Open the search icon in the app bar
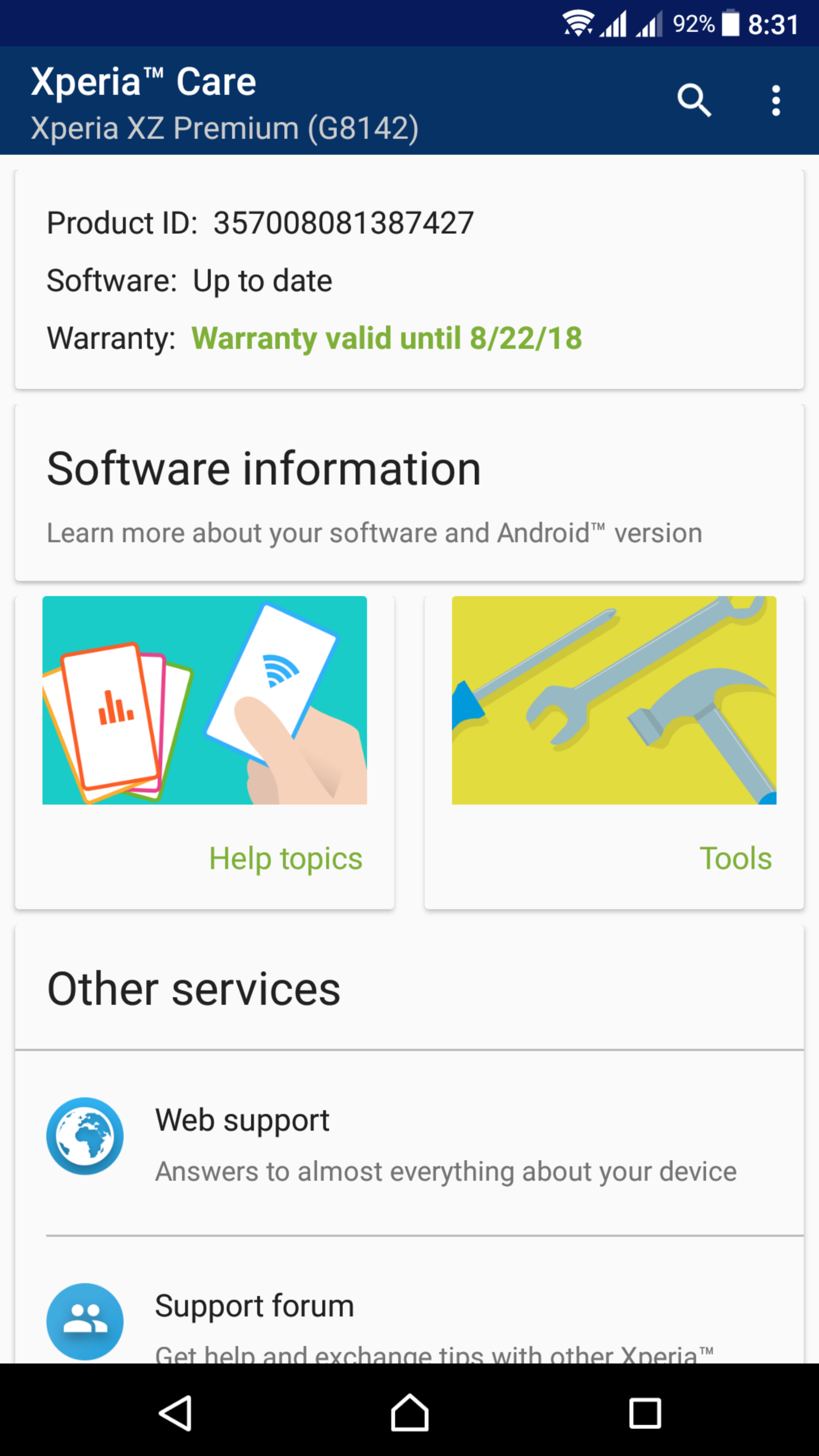 tap(694, 100)
